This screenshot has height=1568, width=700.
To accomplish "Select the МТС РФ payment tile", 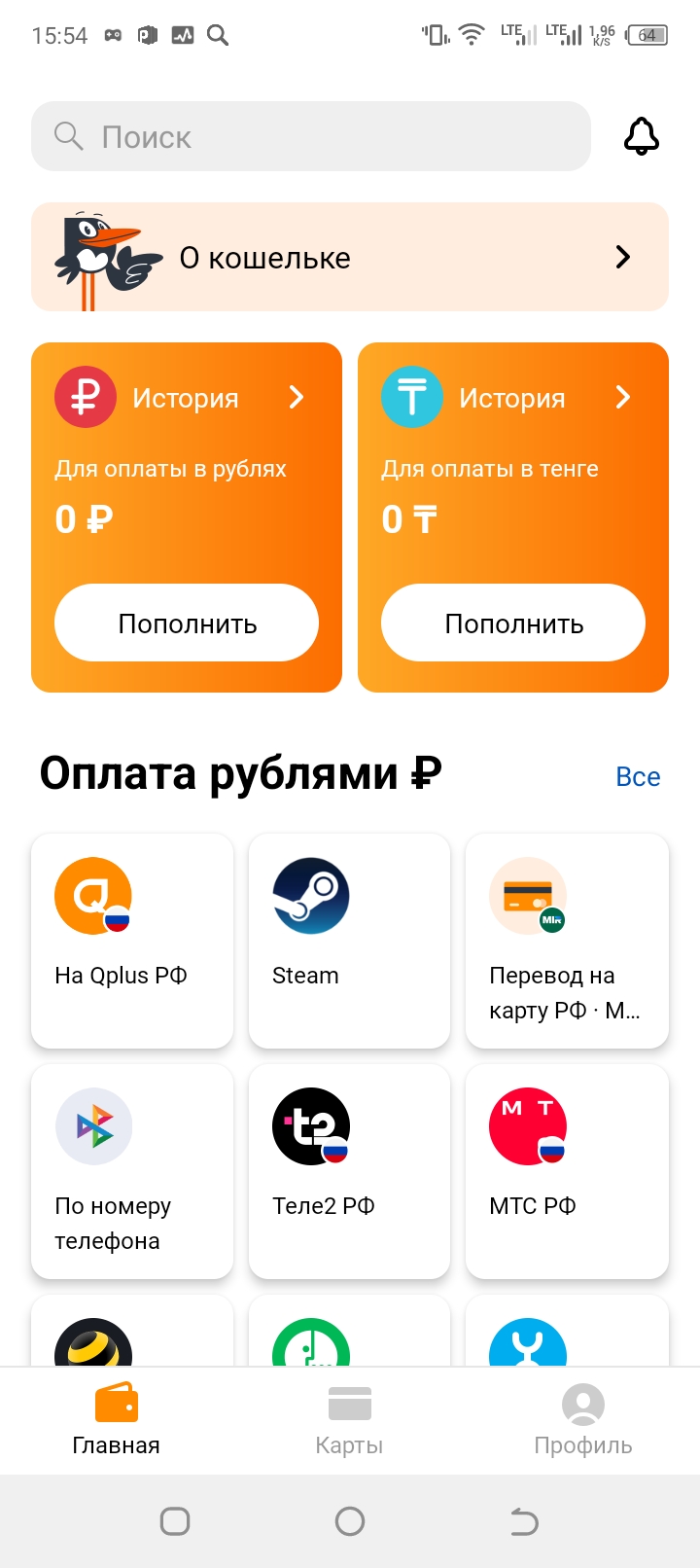I will (567, 1170).
